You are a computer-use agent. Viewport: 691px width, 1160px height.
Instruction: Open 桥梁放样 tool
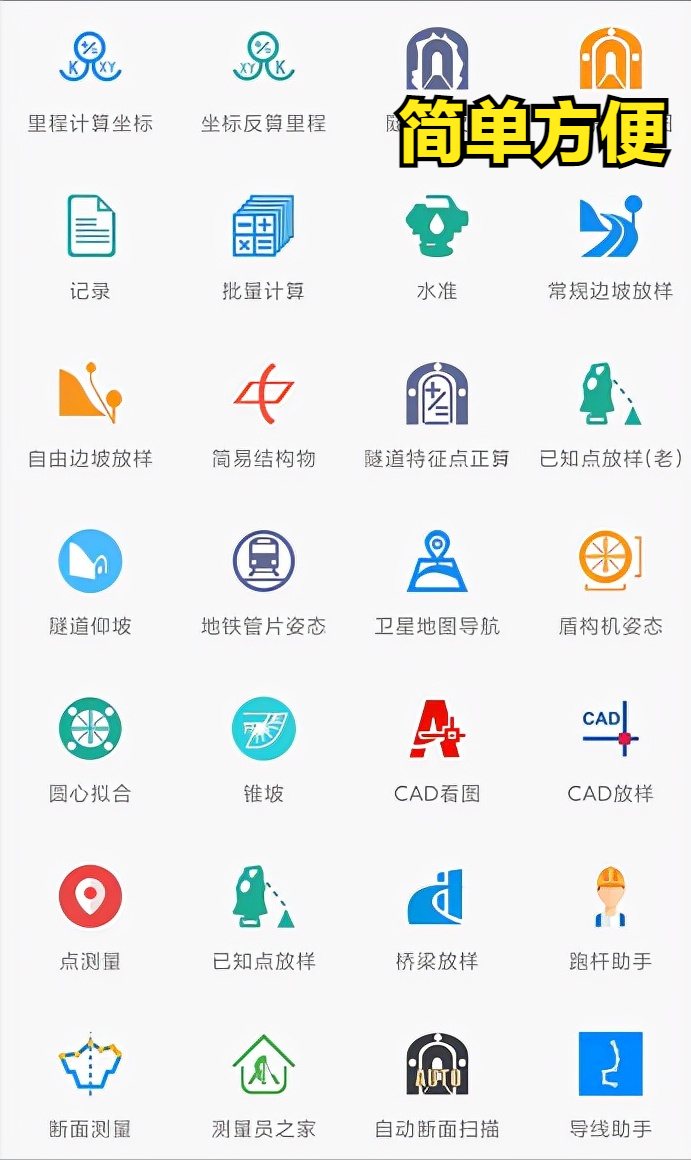(437, 897)
